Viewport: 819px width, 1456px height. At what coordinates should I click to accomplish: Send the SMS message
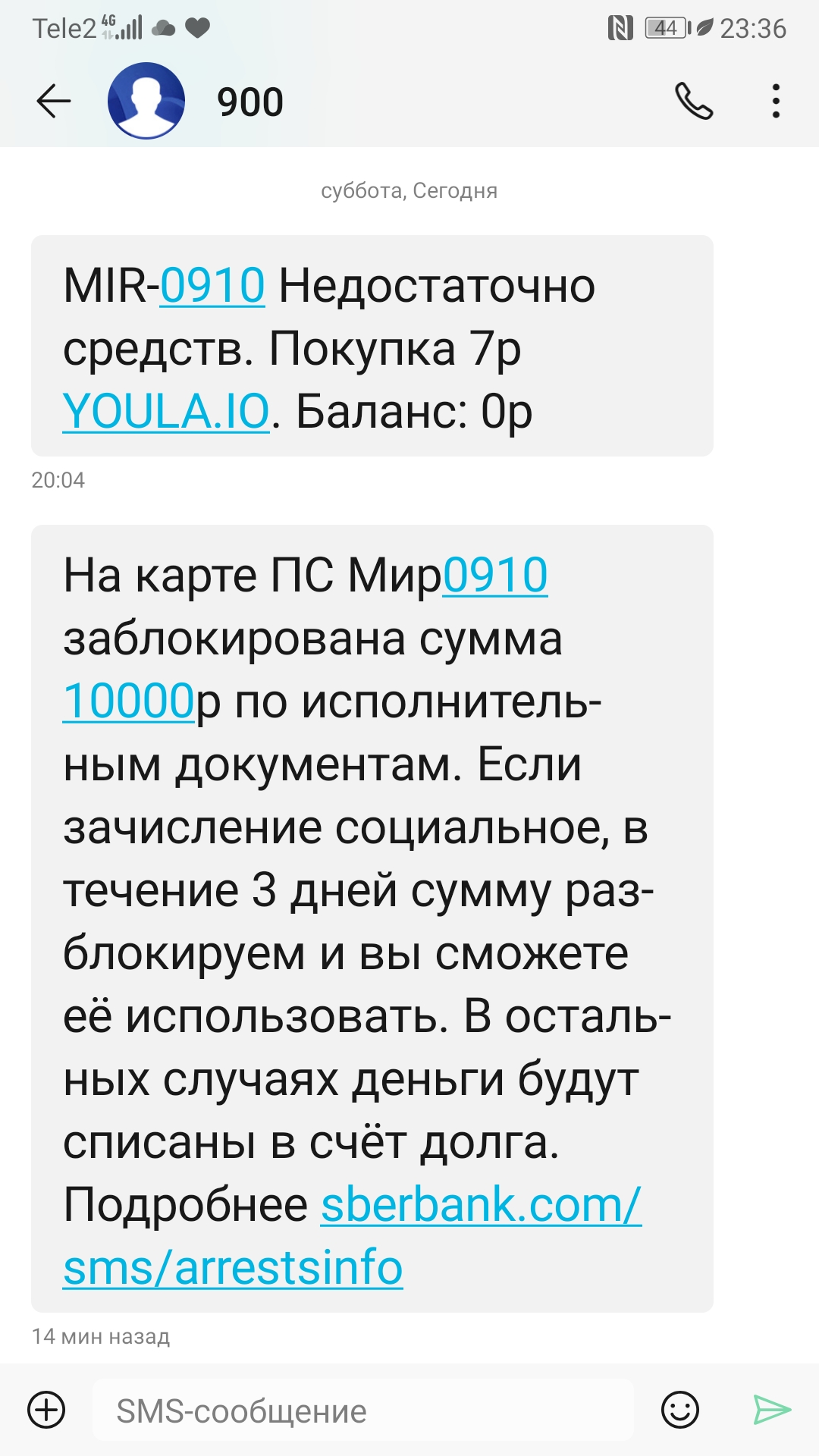coord(772,1410)
